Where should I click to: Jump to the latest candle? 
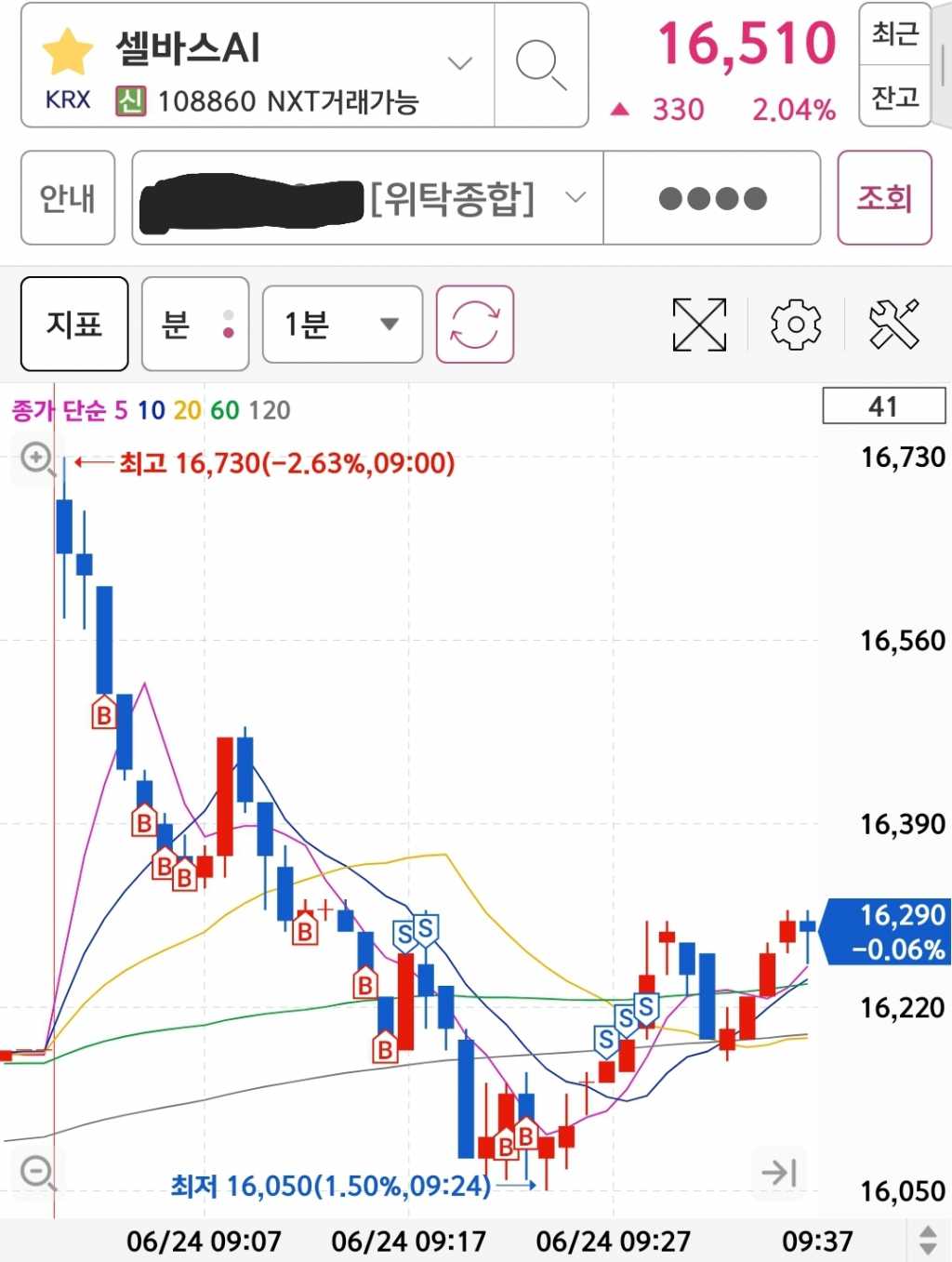click(x=779, y=1173)
